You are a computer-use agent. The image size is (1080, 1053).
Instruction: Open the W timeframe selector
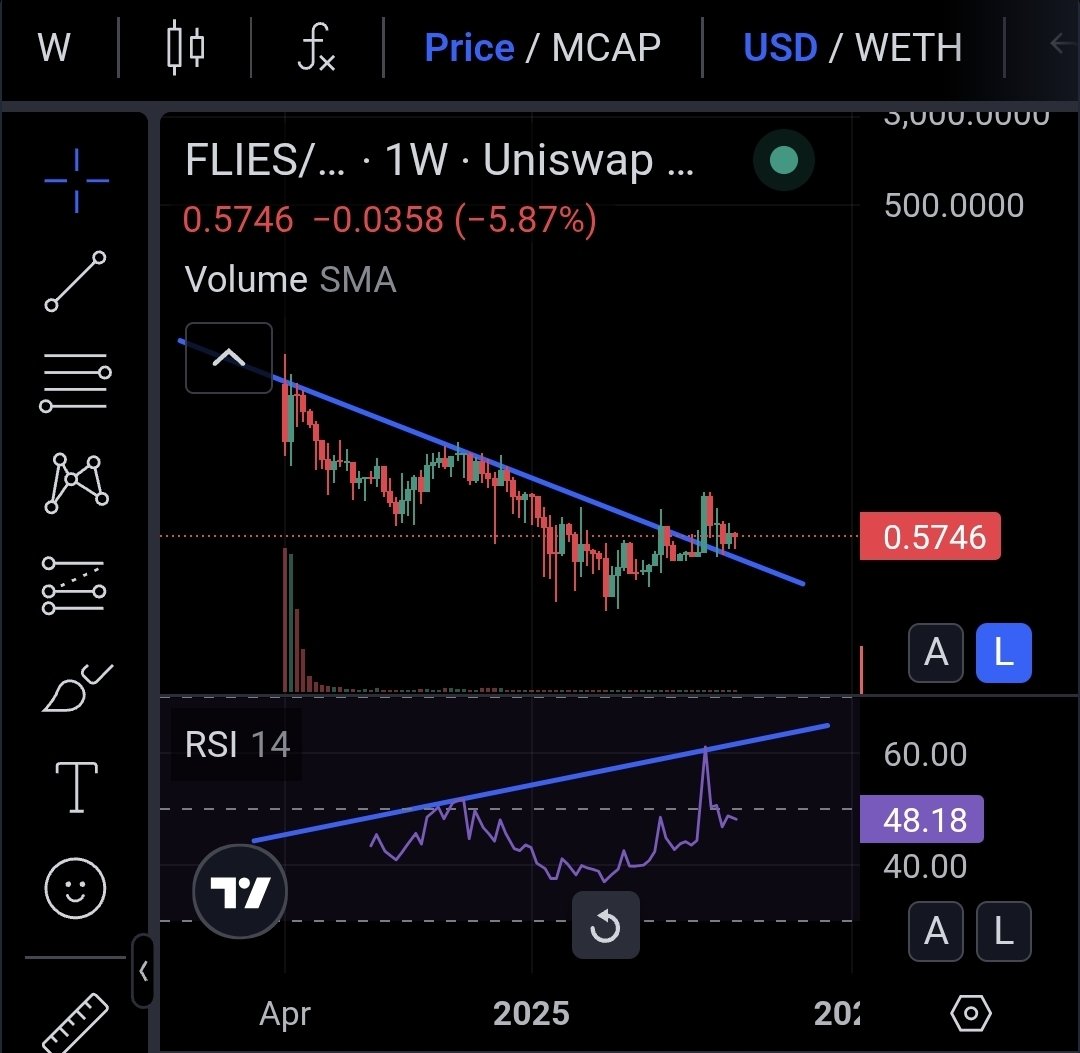tap(54, 47)
